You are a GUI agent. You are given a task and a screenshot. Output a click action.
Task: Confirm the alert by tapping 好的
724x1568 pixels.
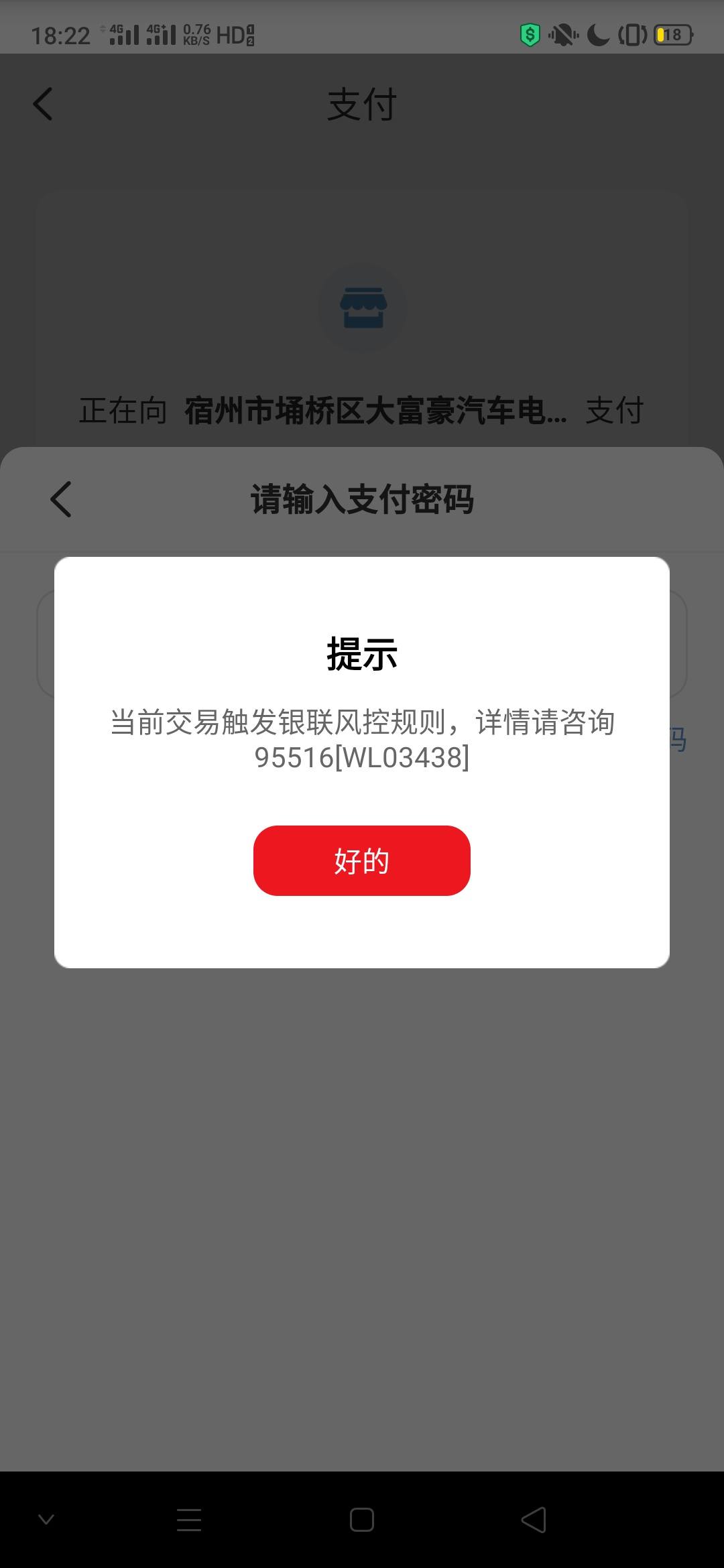(x=362, y=861)
